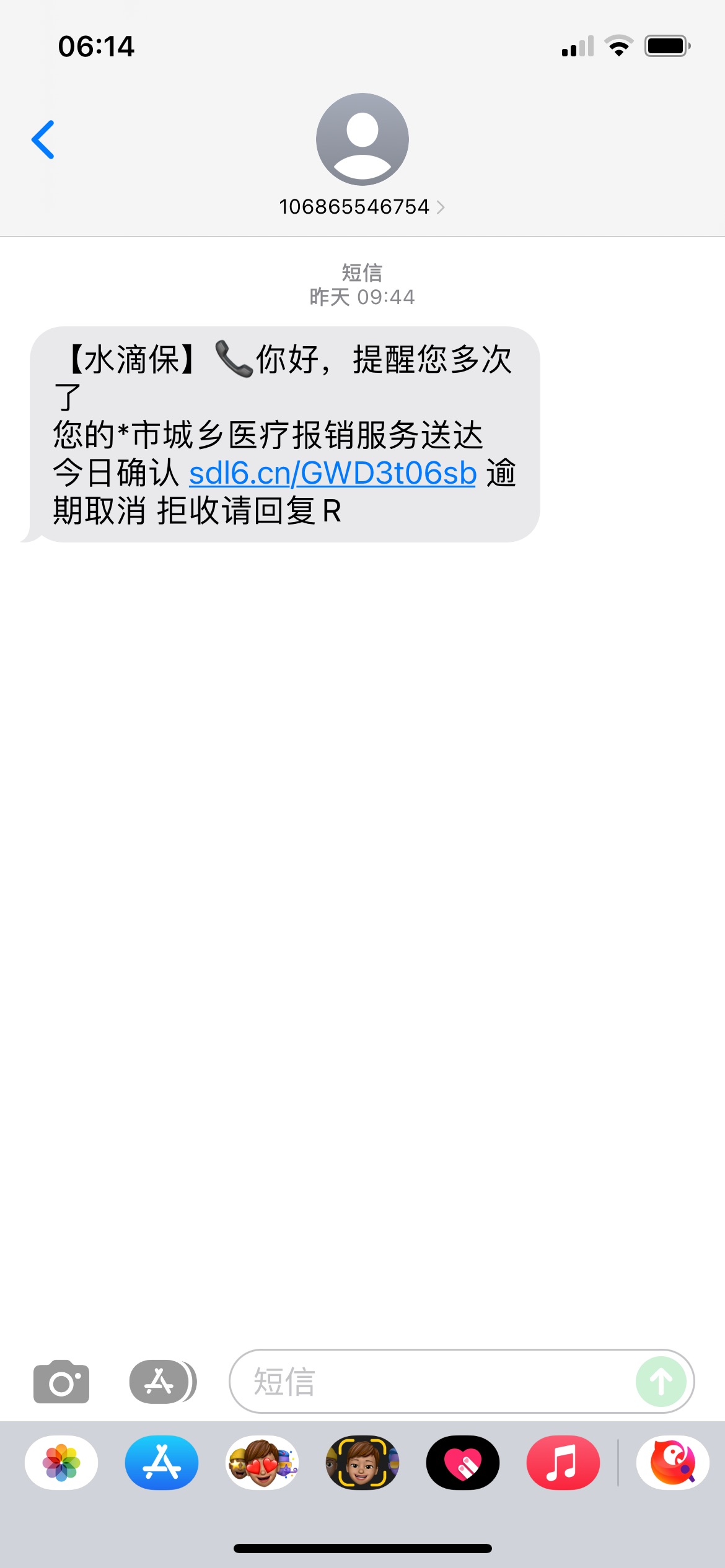The image size is (725, 1568).
Task: Open the red image search app
Action: point(673,1463)
